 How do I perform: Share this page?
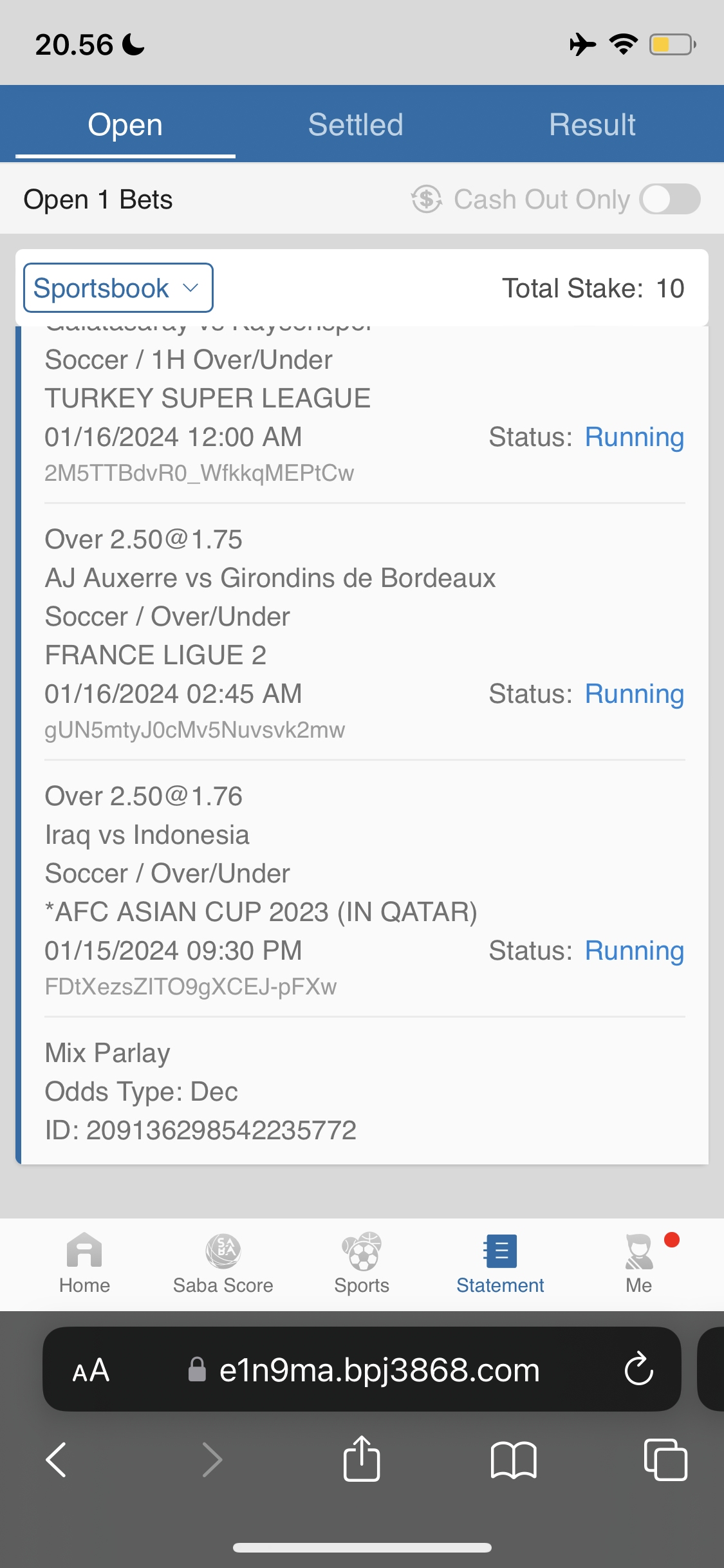[x=362, y=1459]
